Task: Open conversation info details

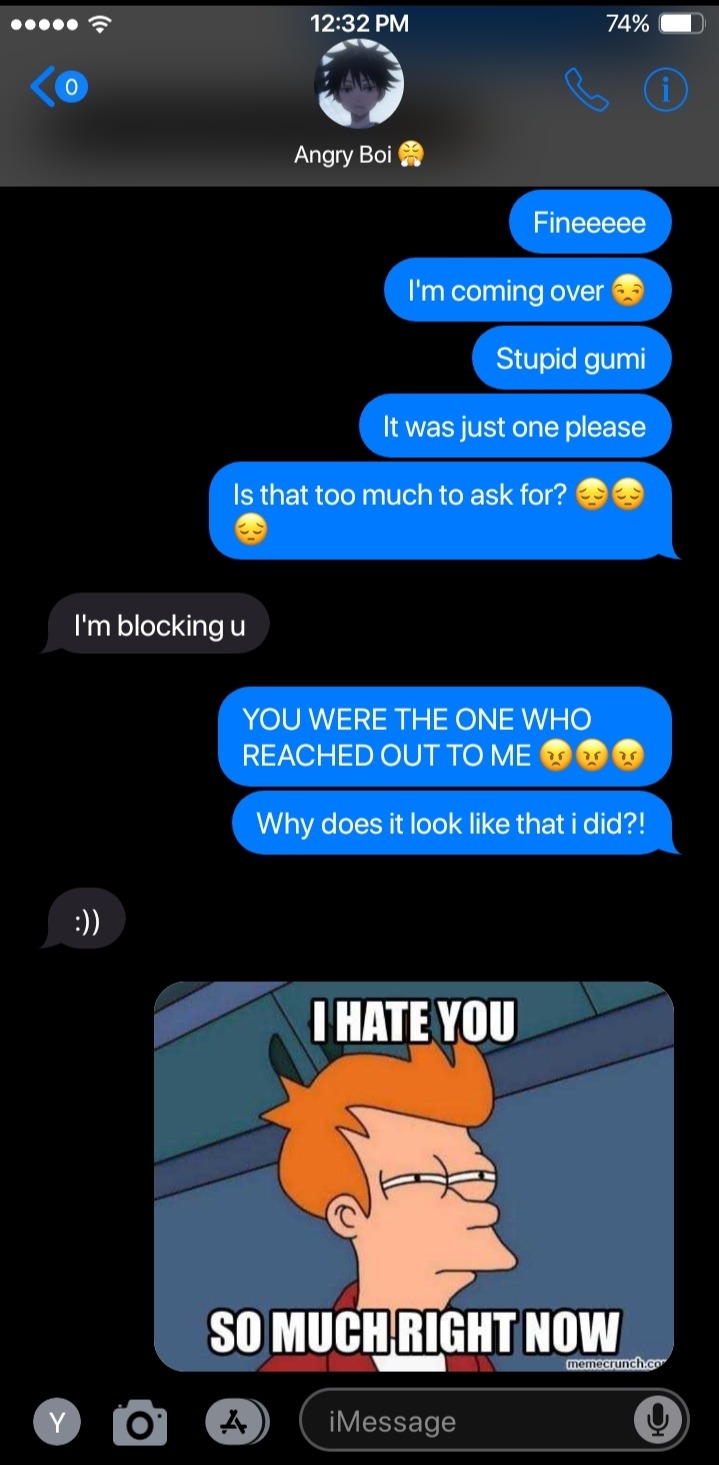Action: pos(665,90)
